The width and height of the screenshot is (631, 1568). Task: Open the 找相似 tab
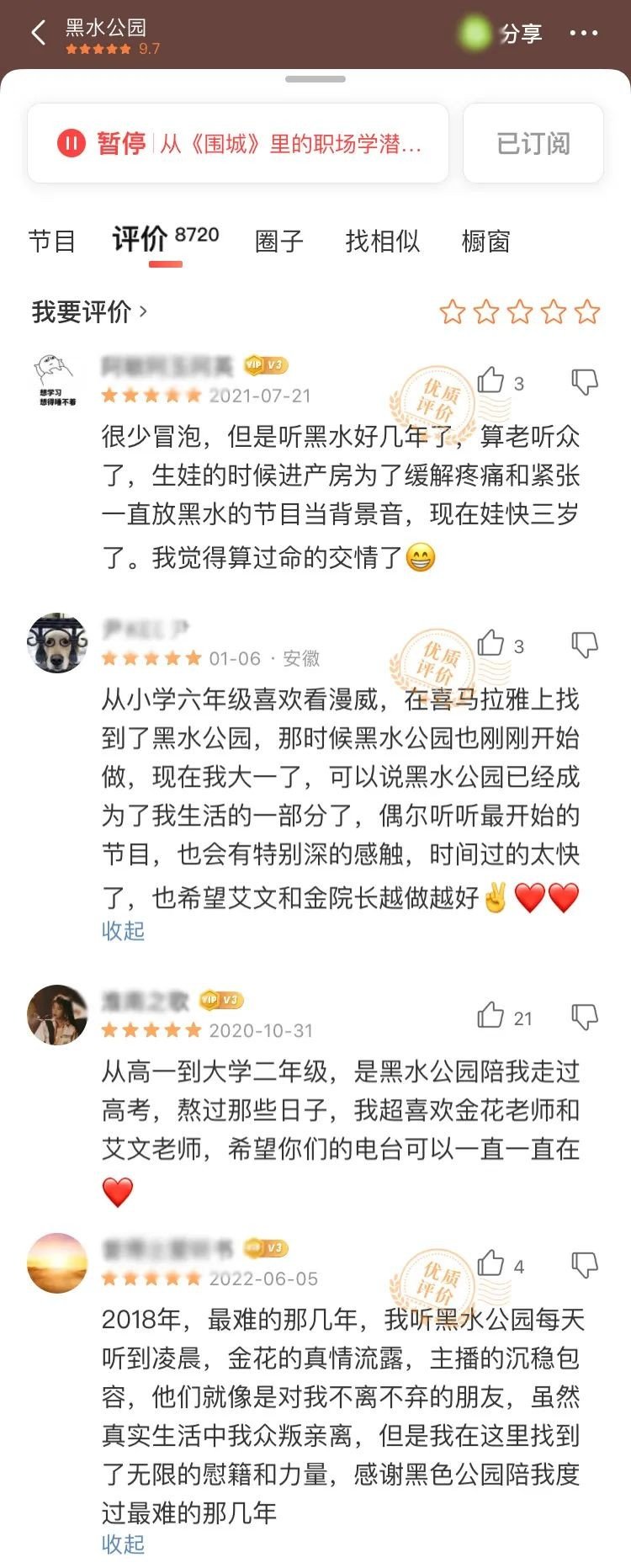(383, 241)
